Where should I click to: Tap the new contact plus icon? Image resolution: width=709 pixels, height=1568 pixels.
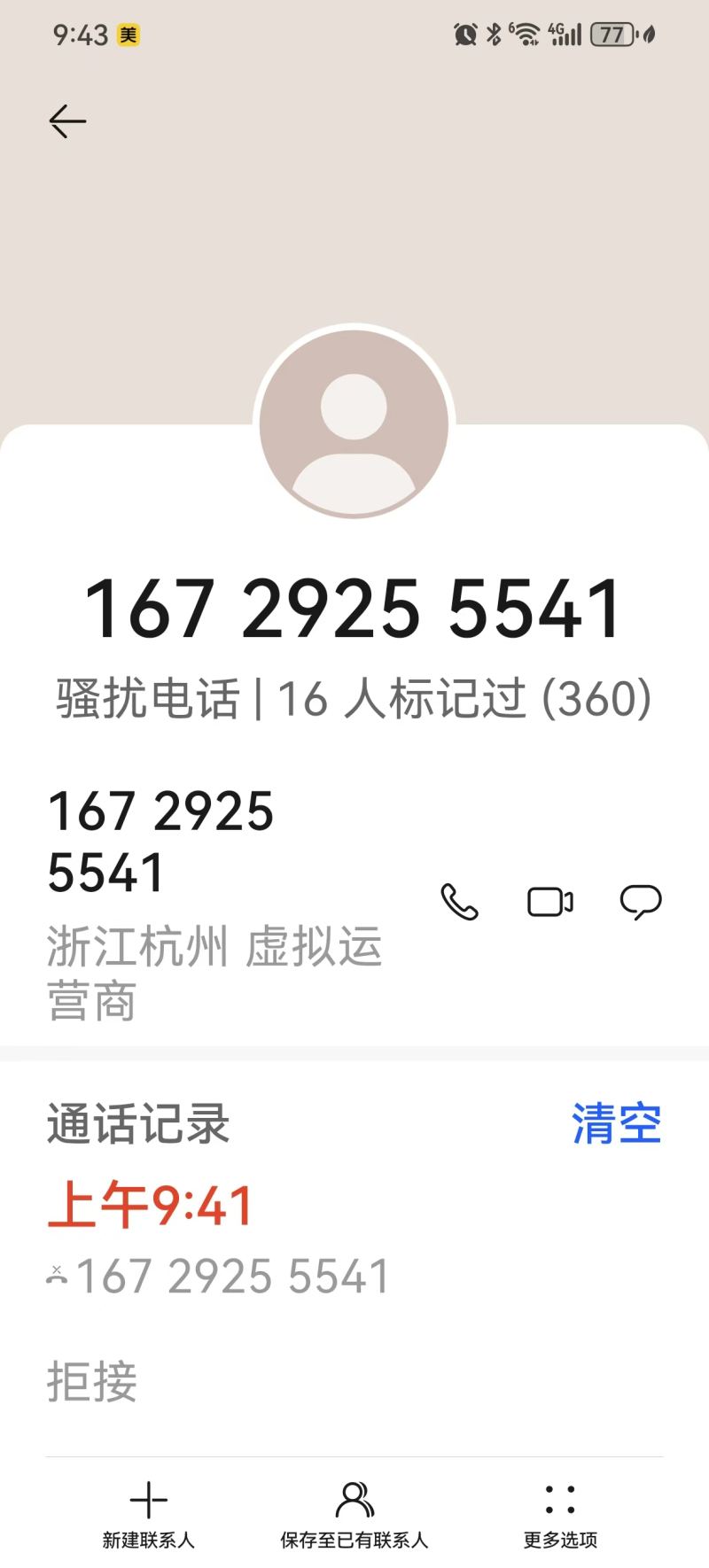pyautogui.click(x=149, y=1499)
